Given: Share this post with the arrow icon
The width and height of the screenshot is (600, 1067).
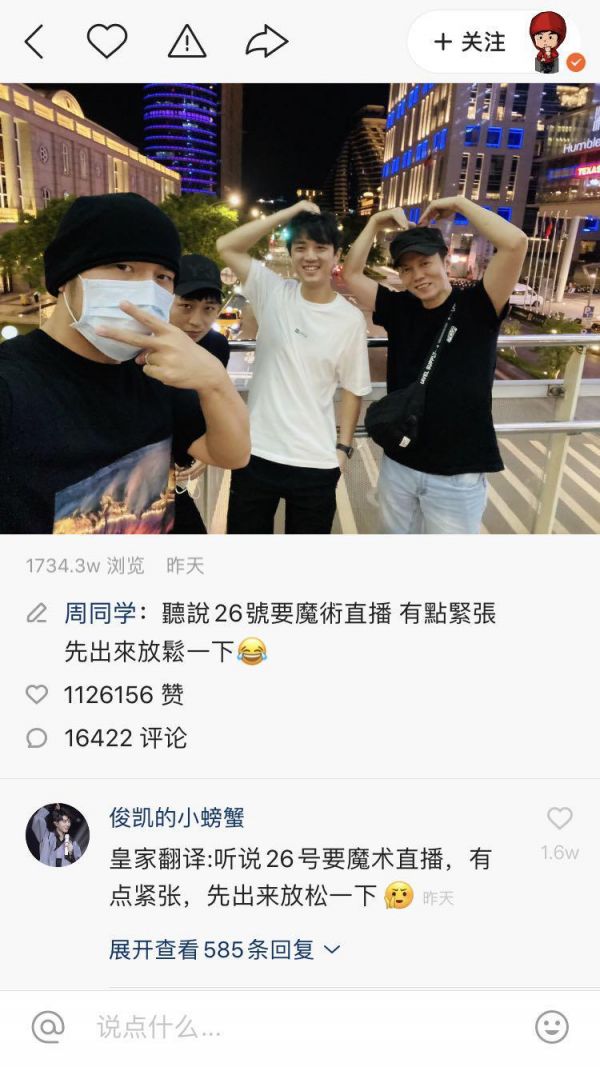Looking at the screenshot, I should pos(267,42).
